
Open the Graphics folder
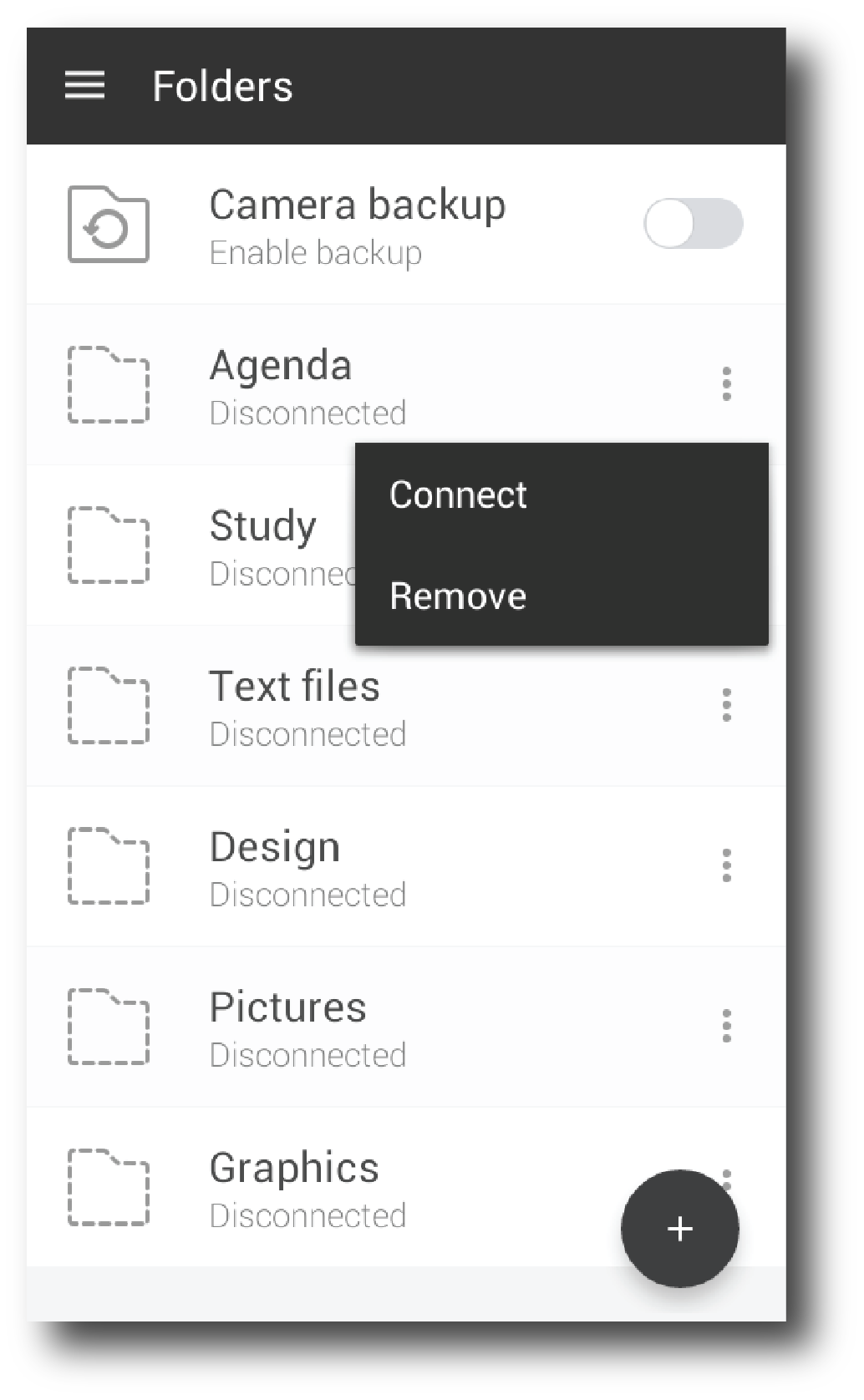pos(406,1187)
